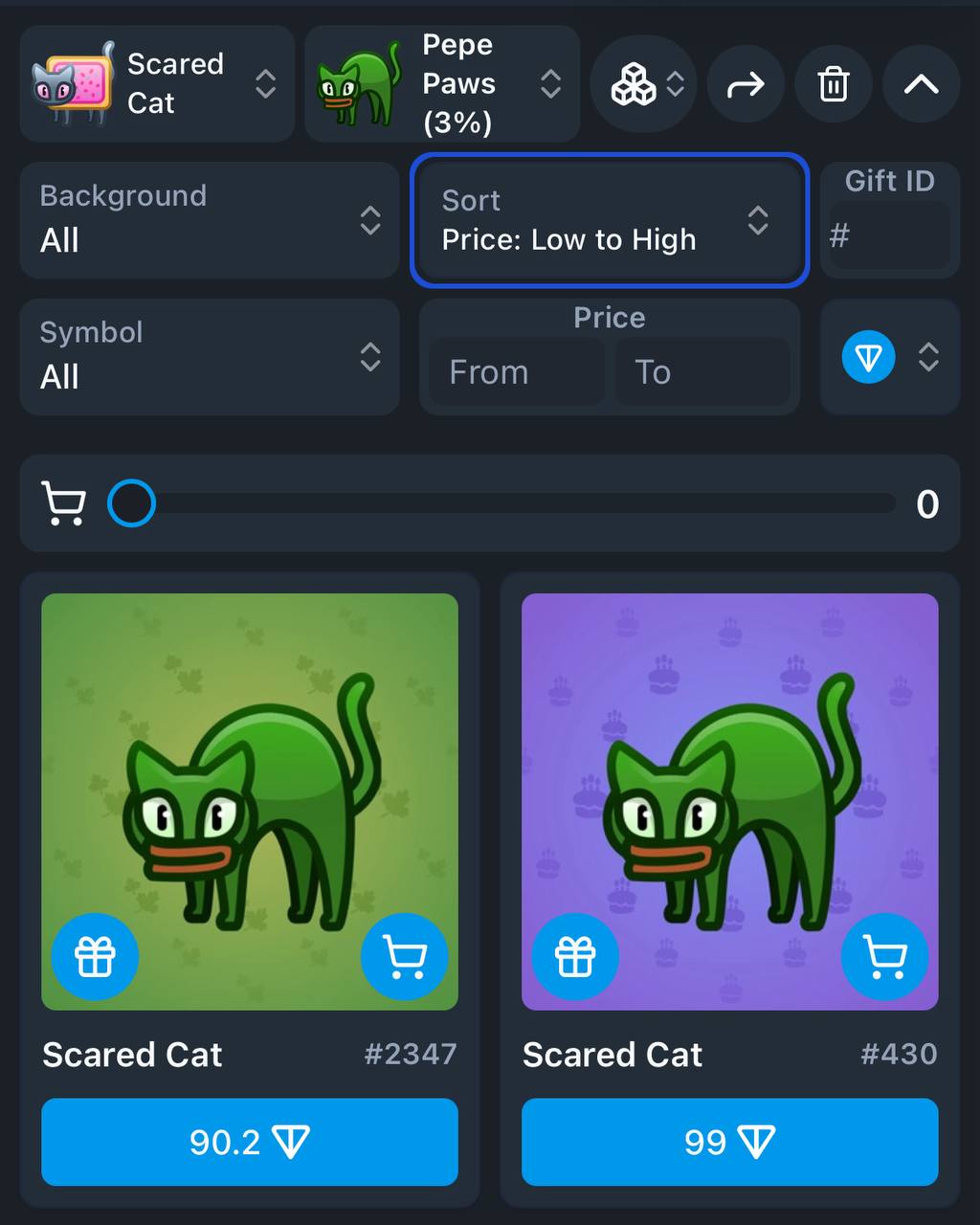Collapse the filter panel
Viewport: 980px width, 1225px height.
coord(921,85)
